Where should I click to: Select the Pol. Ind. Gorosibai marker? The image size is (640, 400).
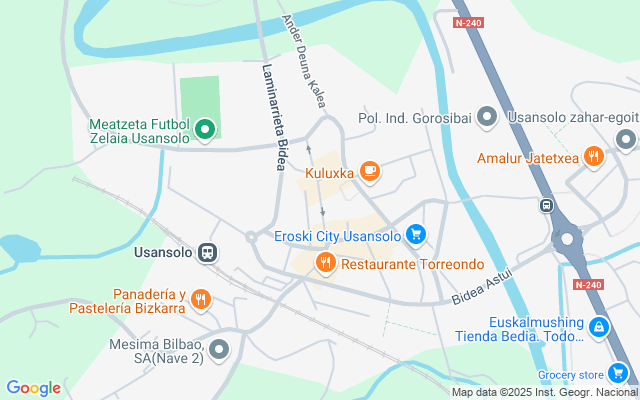(x=487, y=117)
